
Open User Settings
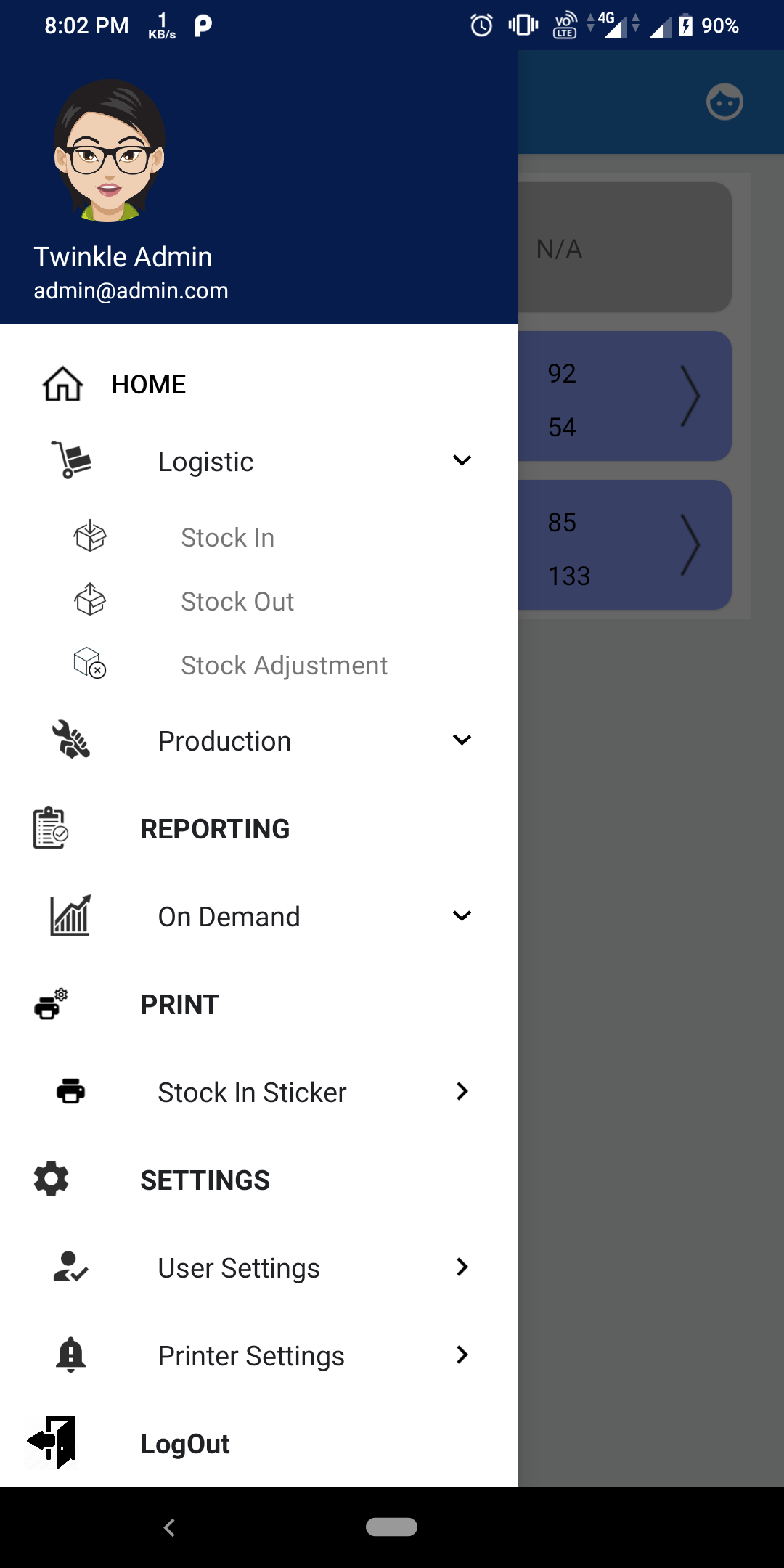tap(259, 1267)
